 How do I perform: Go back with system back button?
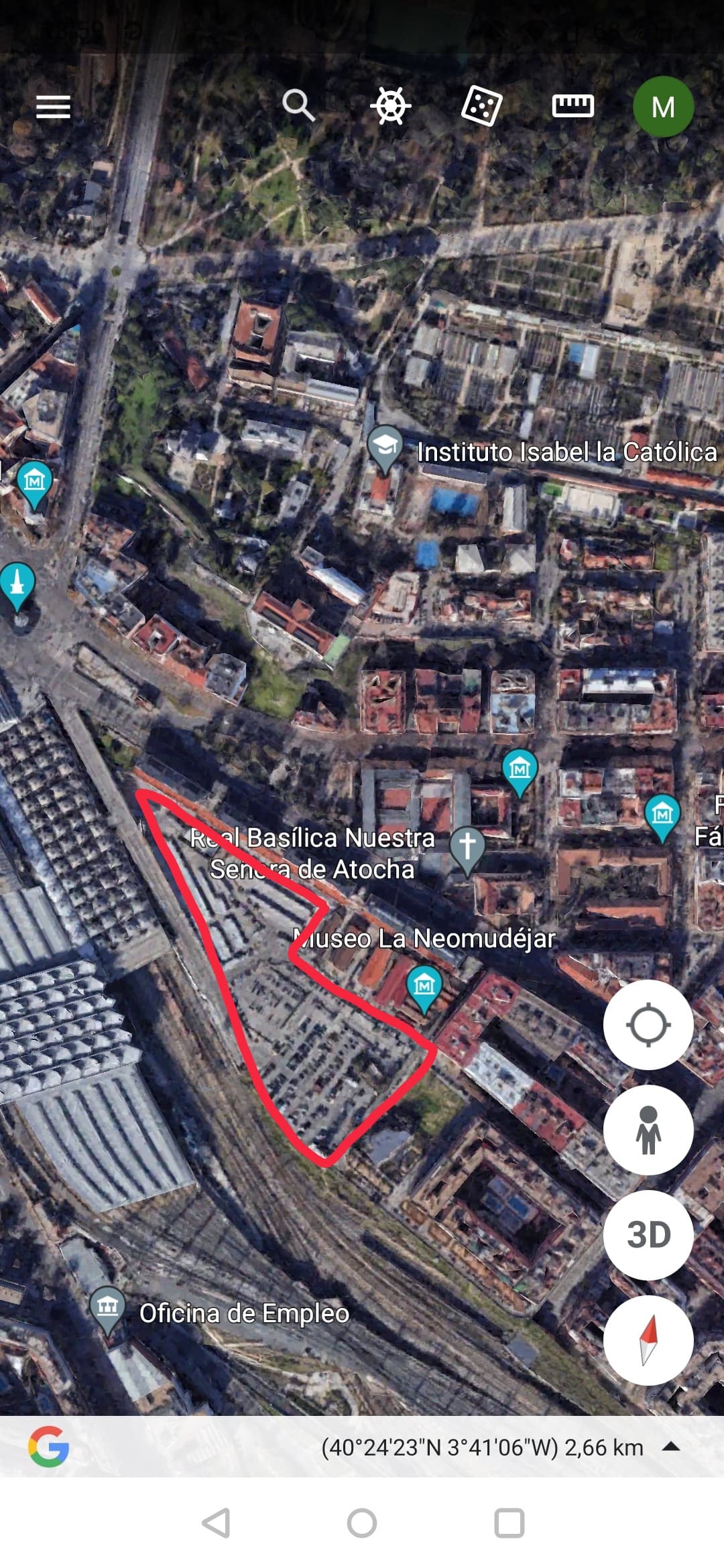coord(217,1523)
